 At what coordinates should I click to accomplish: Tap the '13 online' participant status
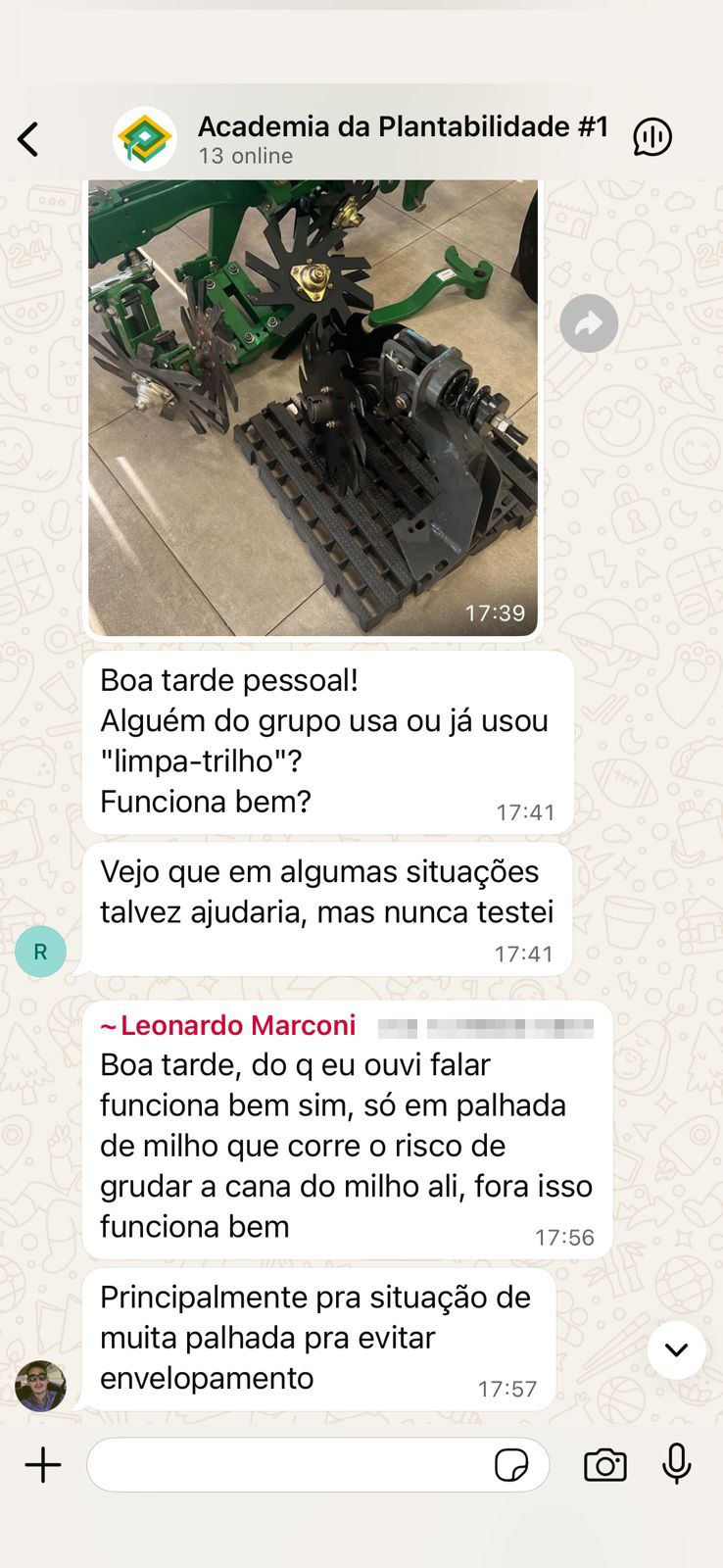244,155
